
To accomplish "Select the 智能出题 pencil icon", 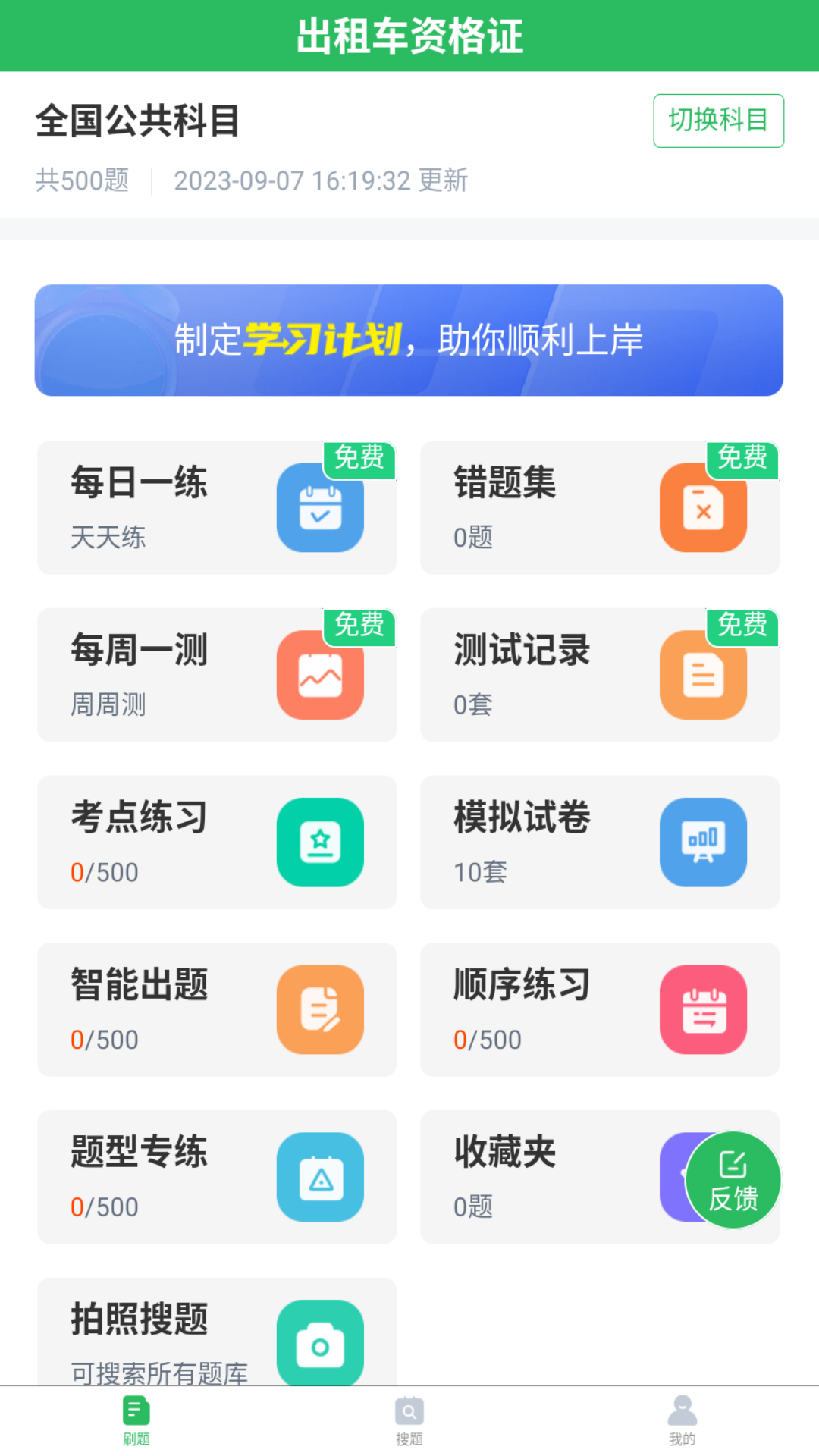I will tap(320, 1010).
